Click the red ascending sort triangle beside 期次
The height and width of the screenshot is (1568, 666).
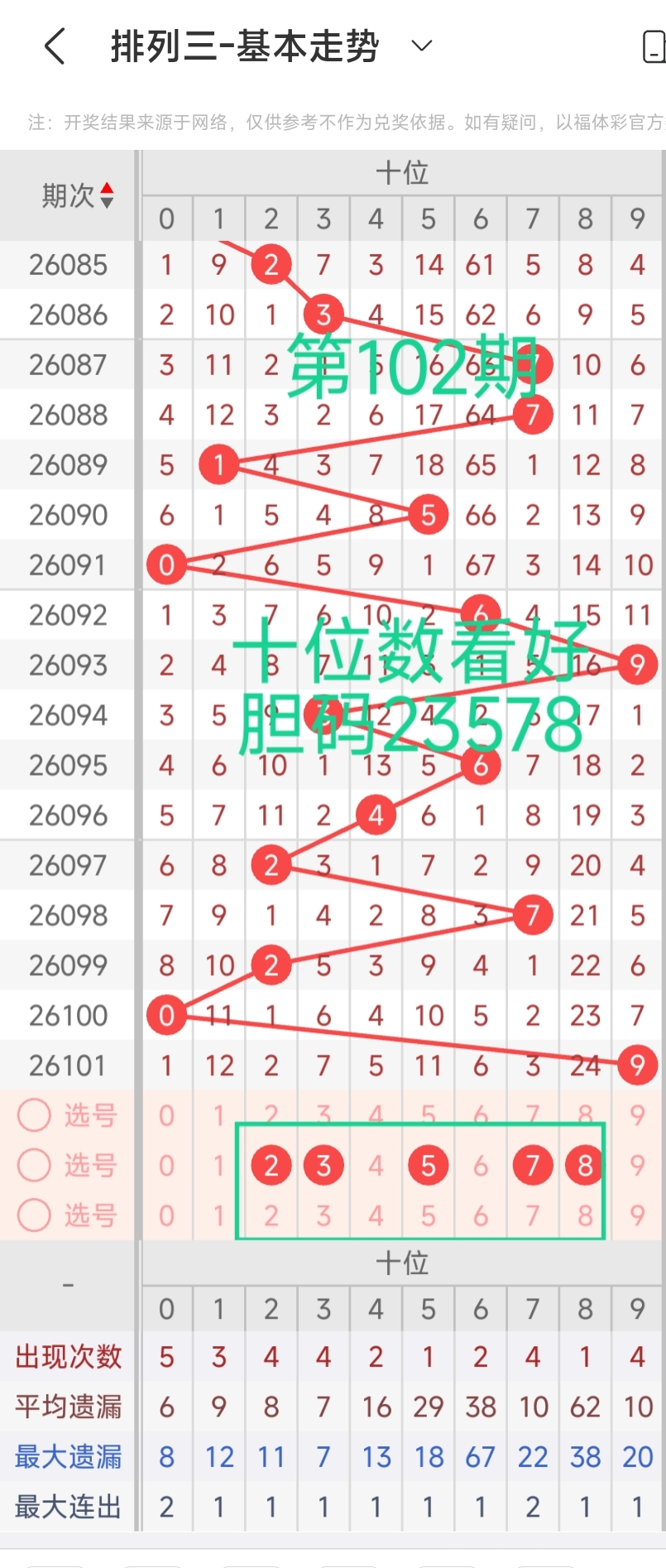(x=108, y=188)
